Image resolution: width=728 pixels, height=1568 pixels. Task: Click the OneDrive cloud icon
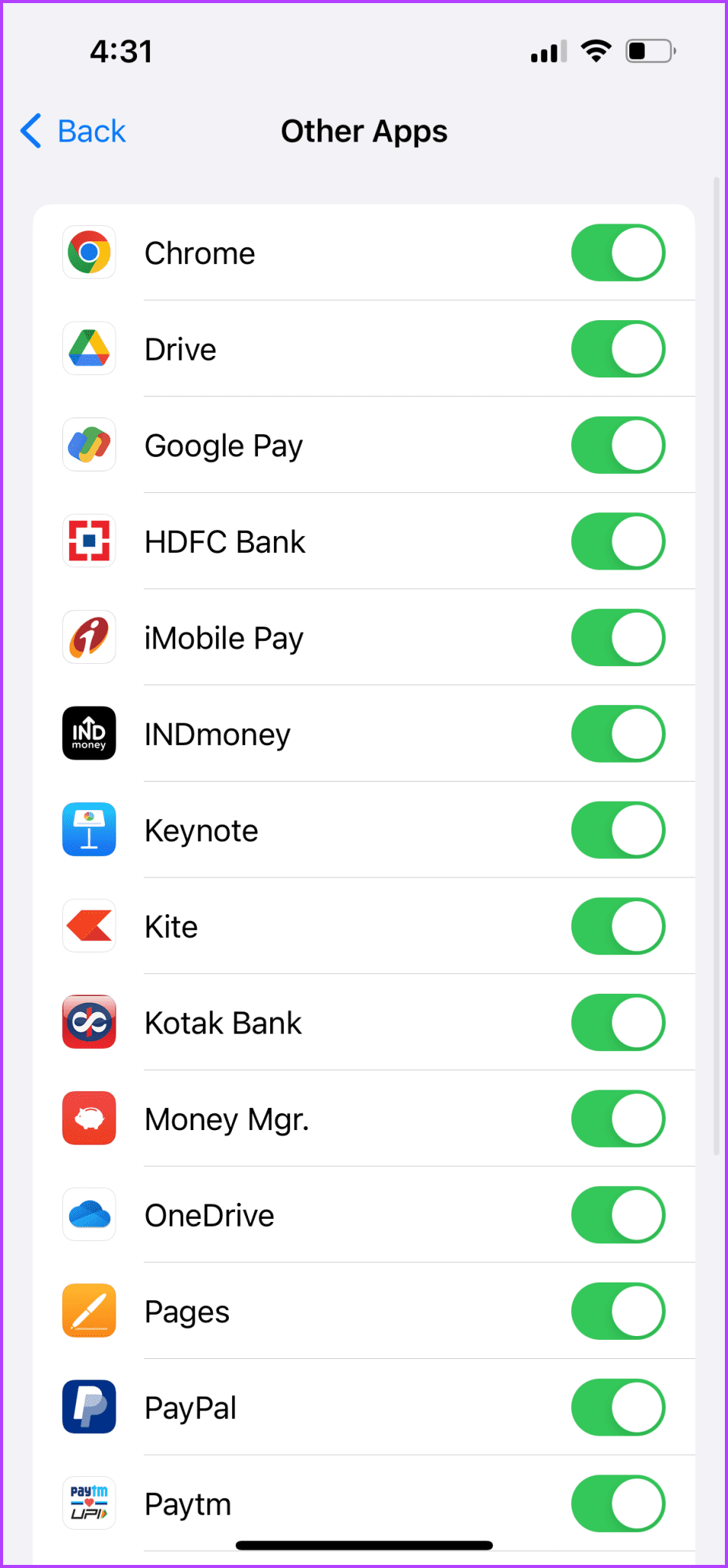click(x=89, y=1215)
